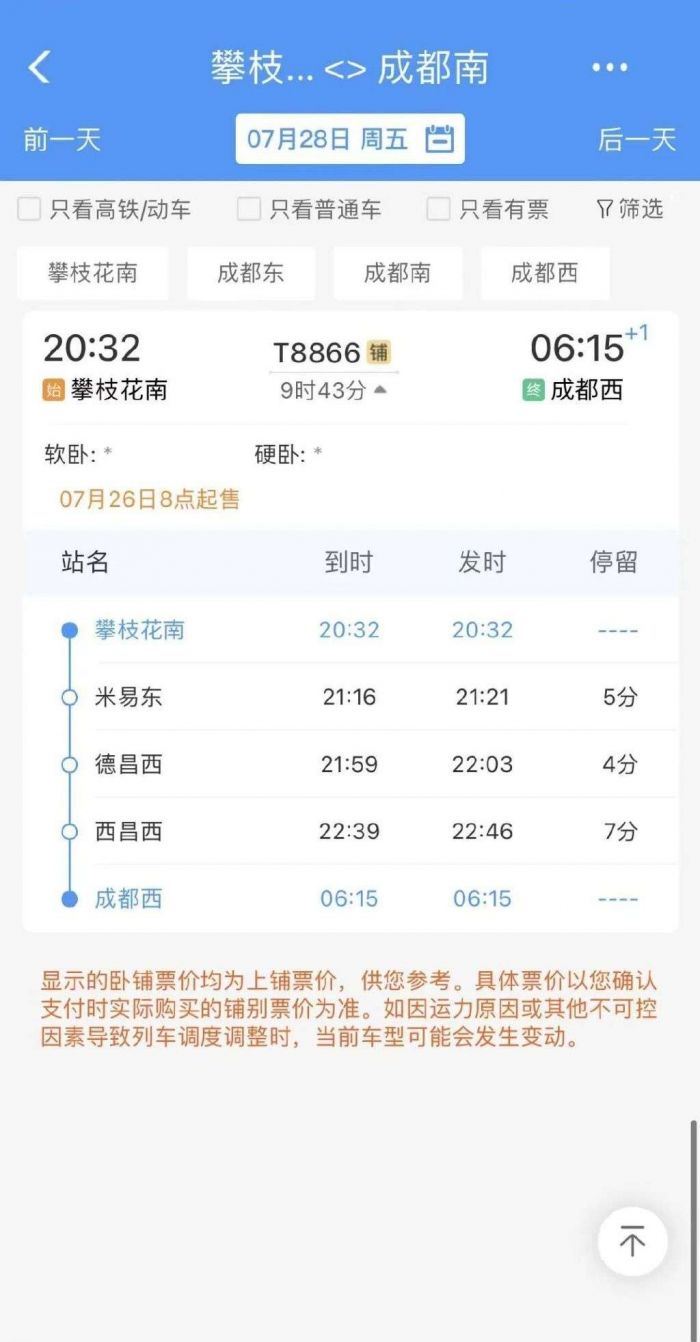The width and height of the screenshot is (700, 1342).
Task: Select the 成都东 station chip
Action: click(251, 273)
